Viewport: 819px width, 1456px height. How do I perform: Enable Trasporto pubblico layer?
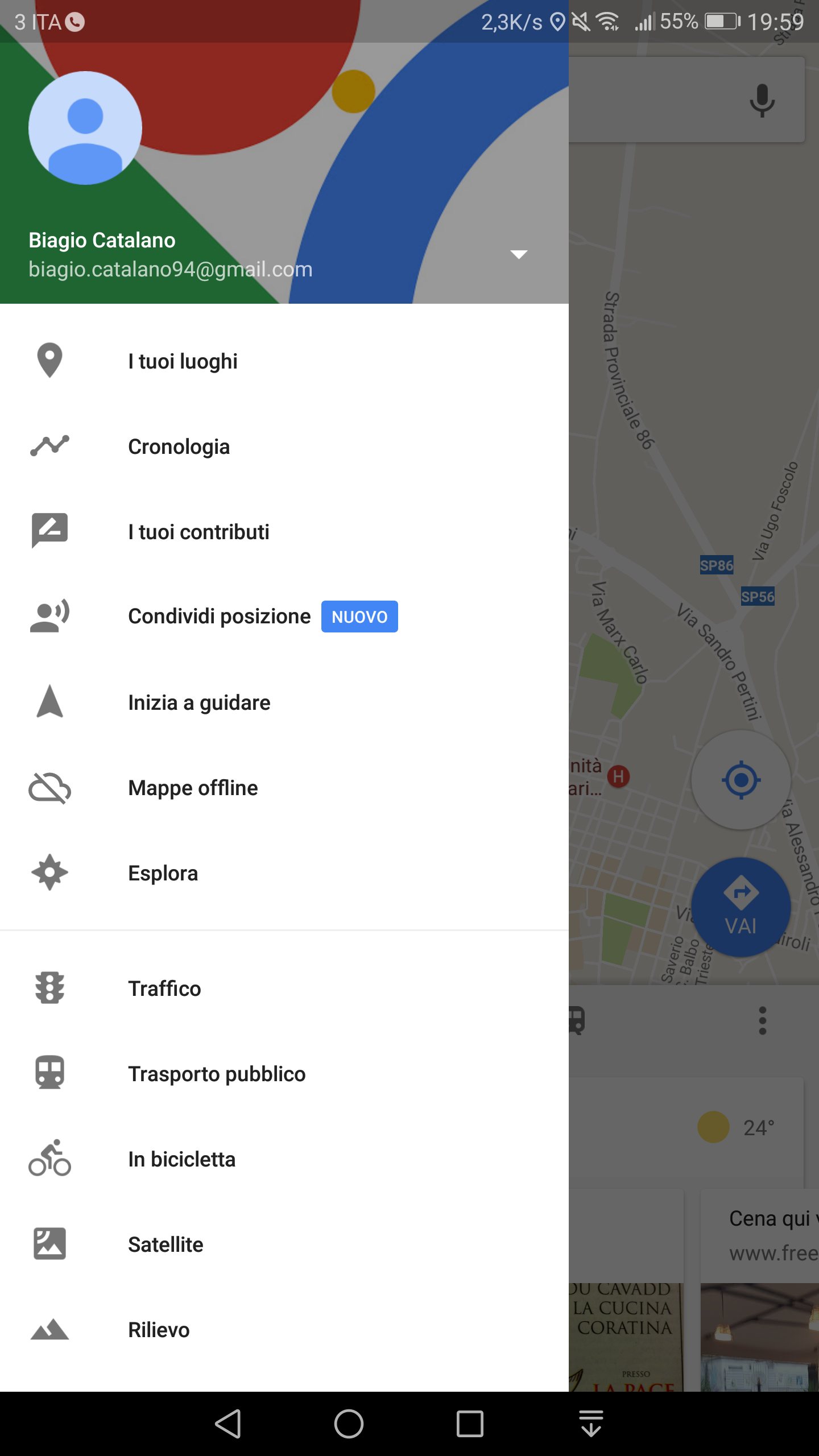[x=284, y=1074]
